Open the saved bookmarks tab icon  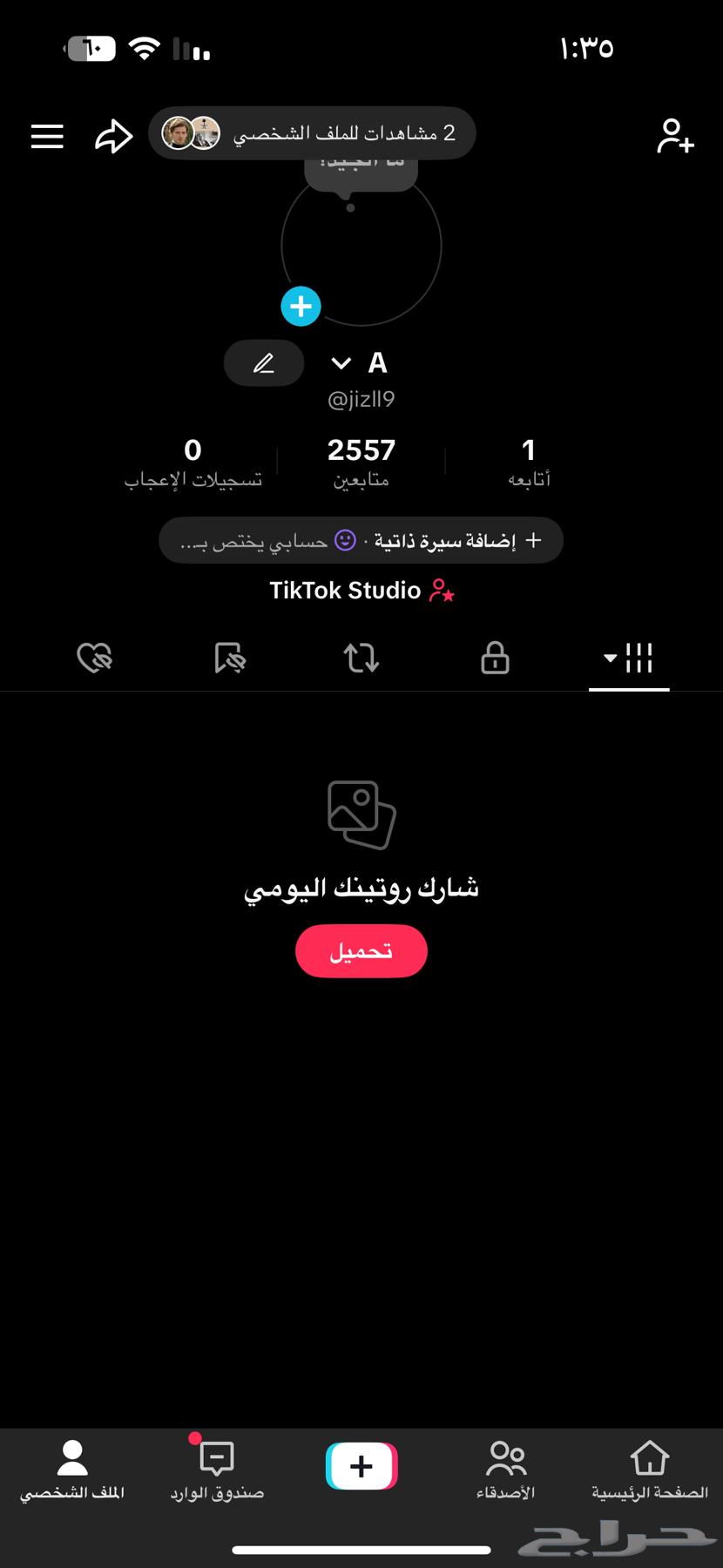[x=228, y=659]
